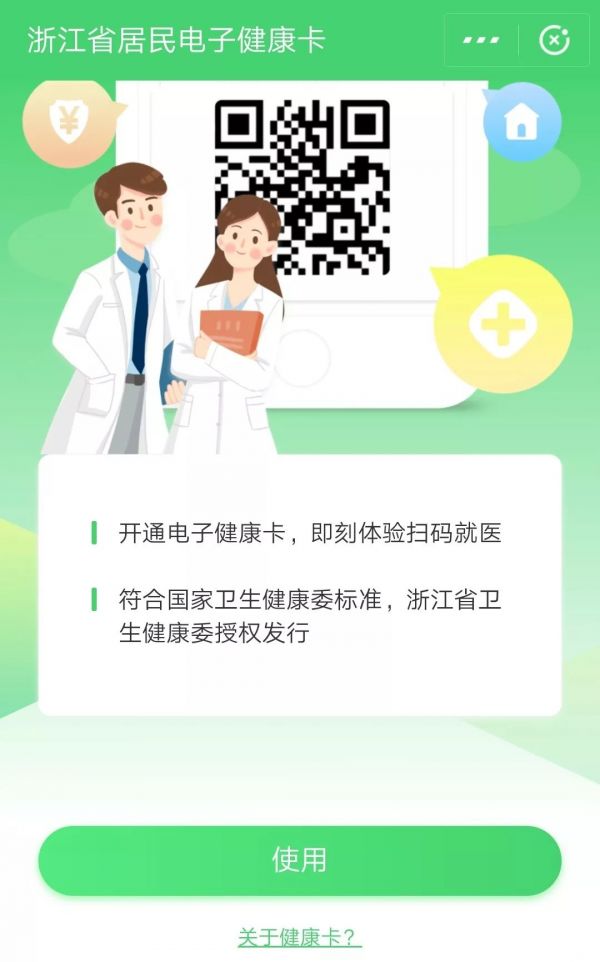Tap the green 使用 button
The image size is (600, 962).
[x=299, y=860]
